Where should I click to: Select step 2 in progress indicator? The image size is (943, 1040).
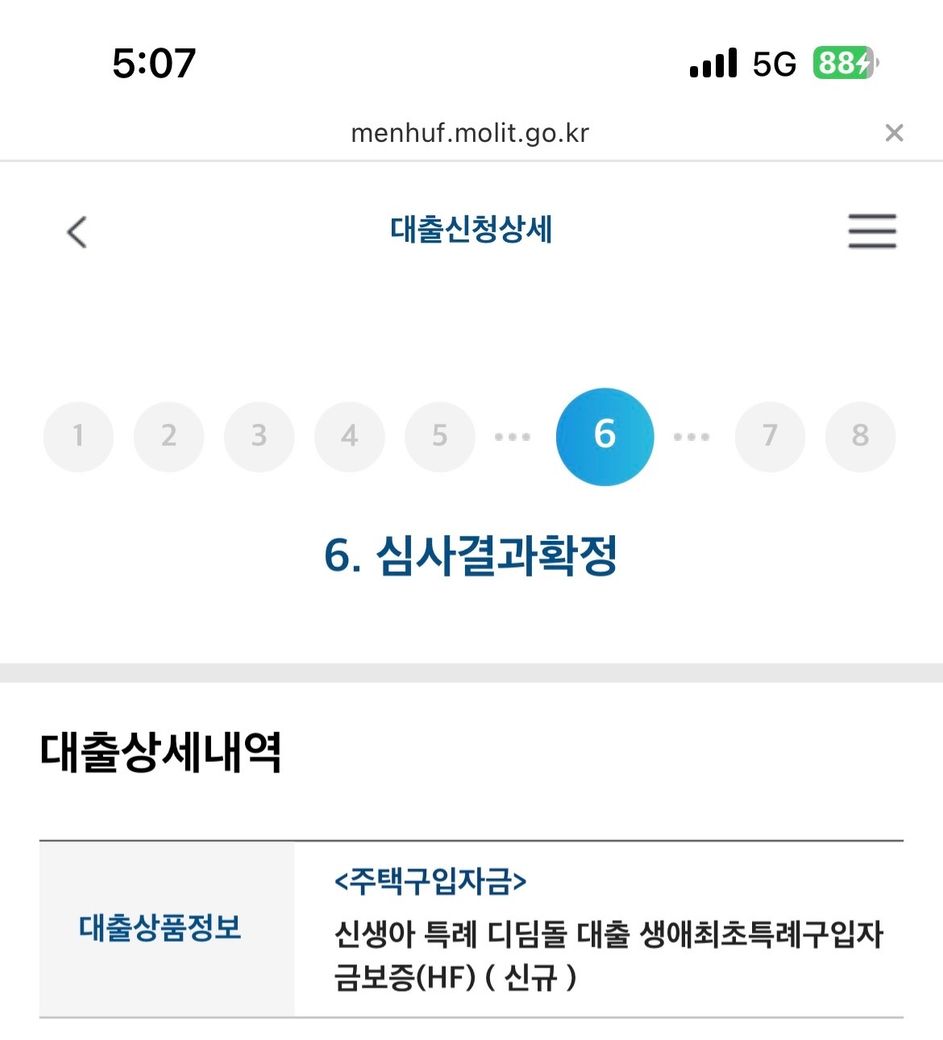[x=168, y=437]
